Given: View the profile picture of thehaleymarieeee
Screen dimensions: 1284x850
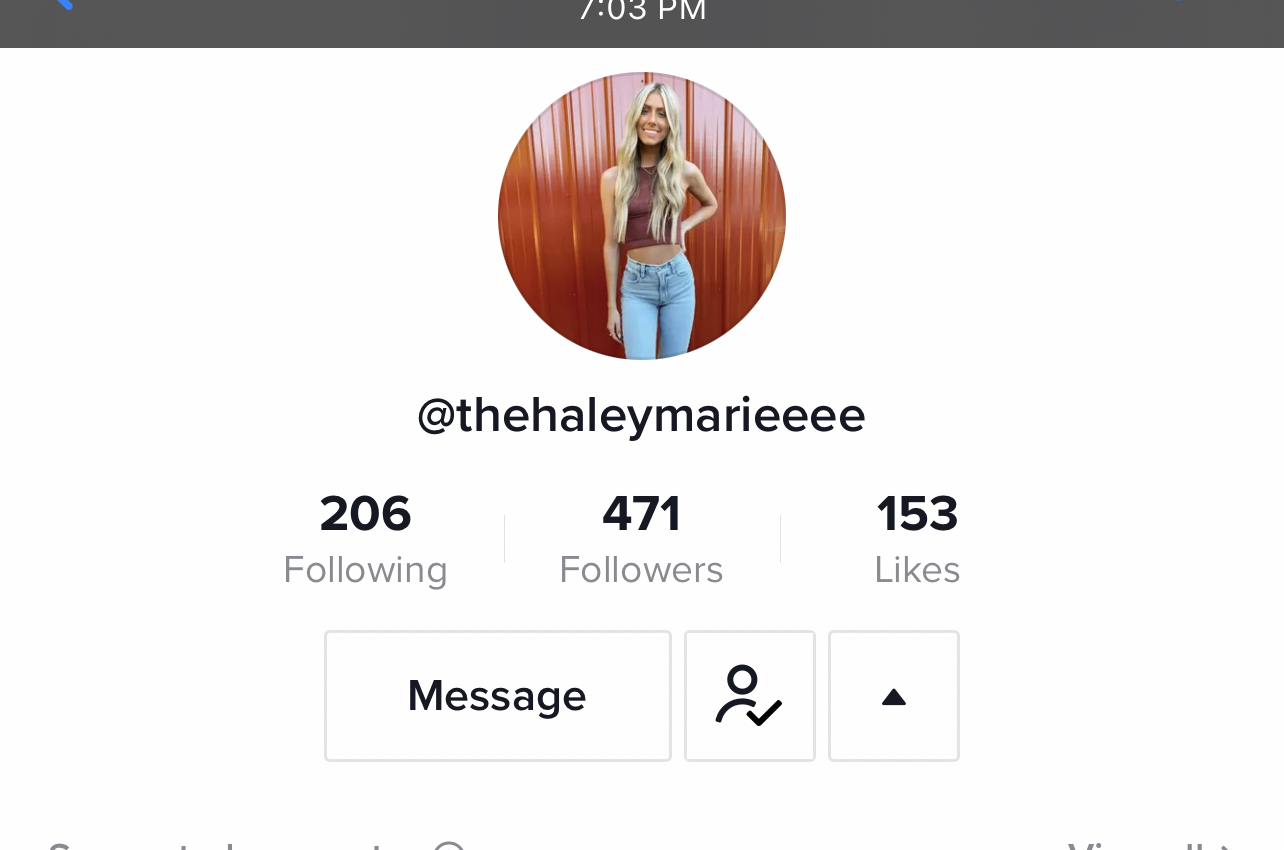Looking at the screenshot, I should tap(641, 216).
